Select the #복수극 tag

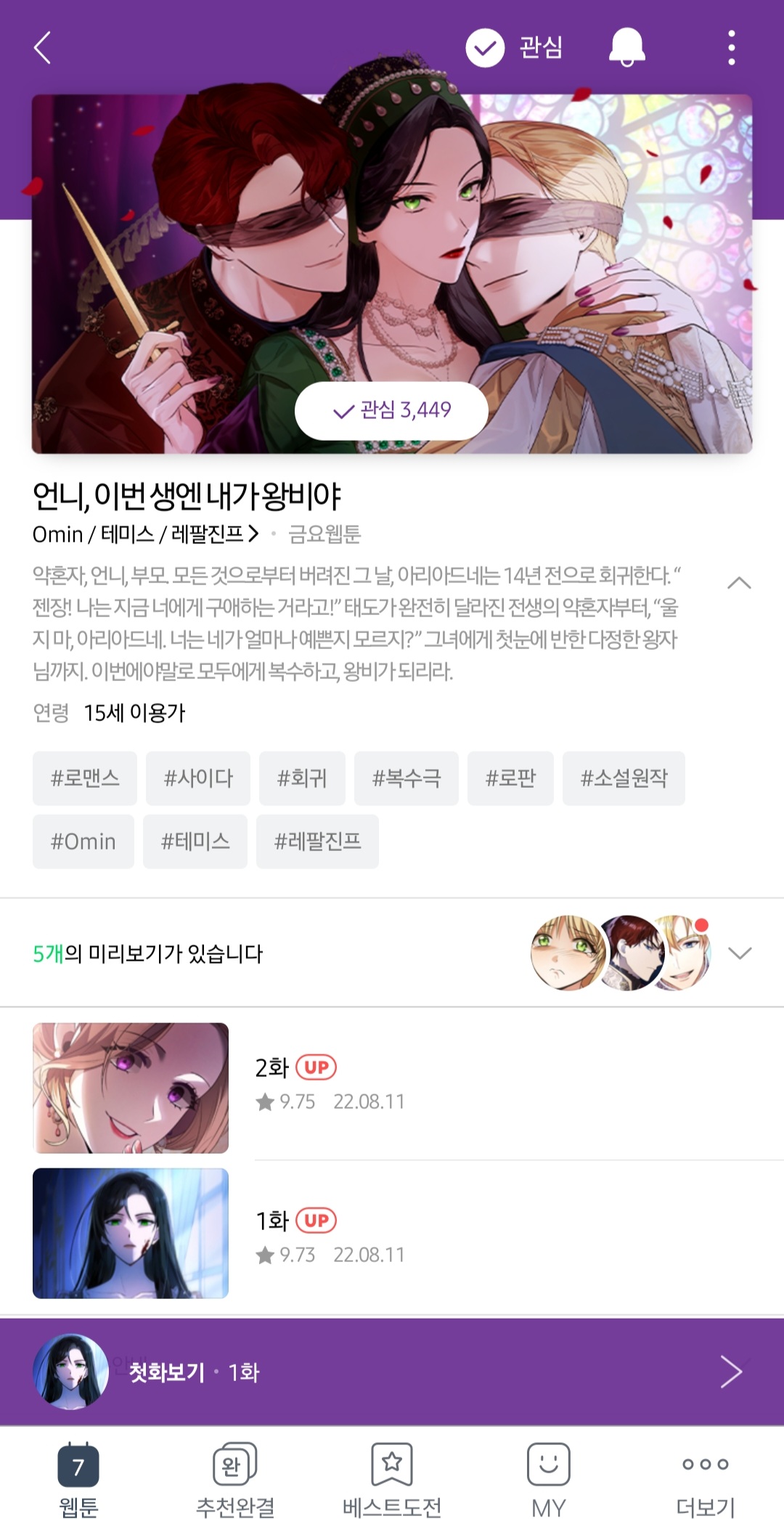tap(407, 778)
